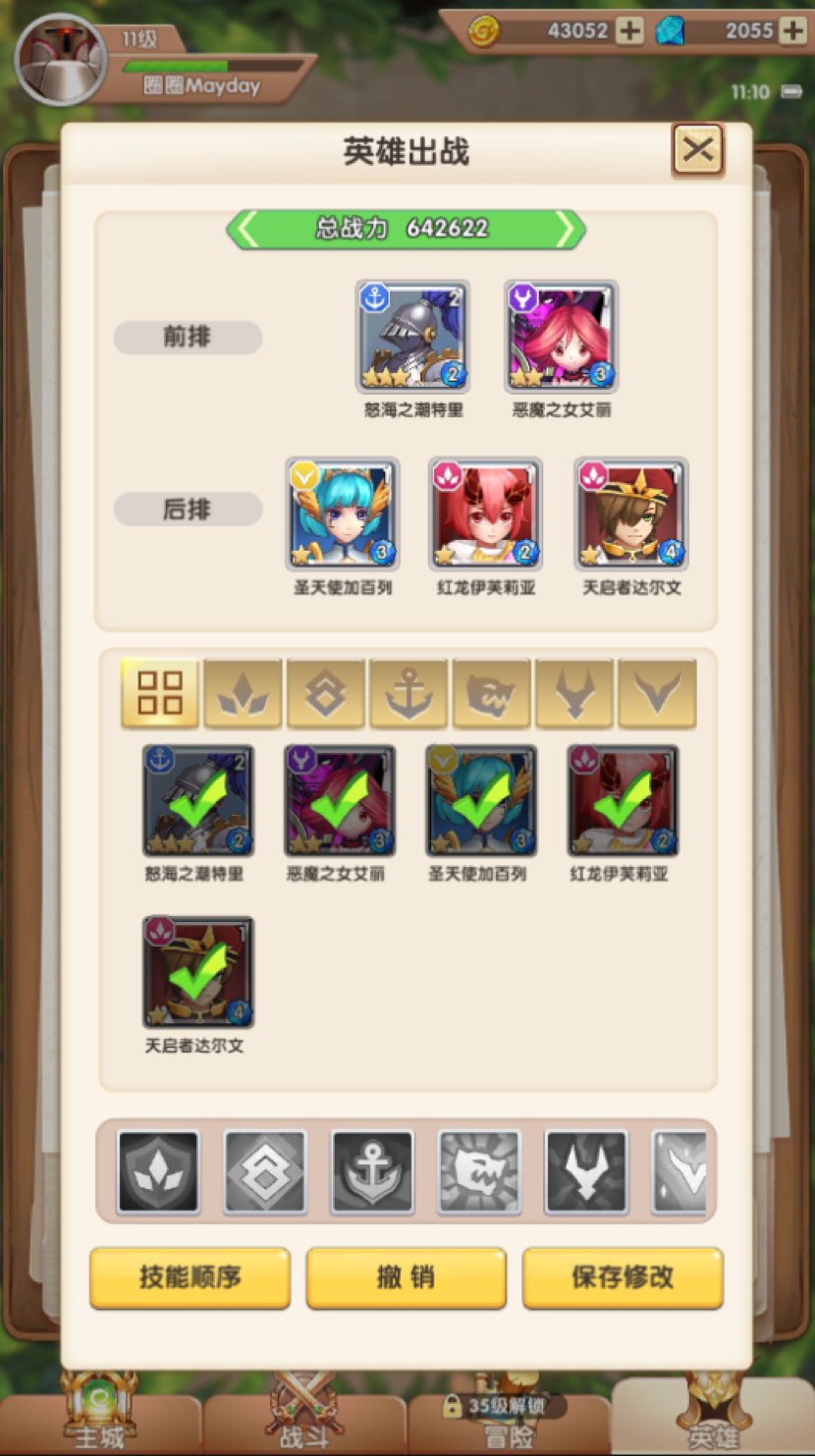815x1456 pixels.
Task: Remove 怒海之潮特里 from front row
Action: [x=412, y=337]
